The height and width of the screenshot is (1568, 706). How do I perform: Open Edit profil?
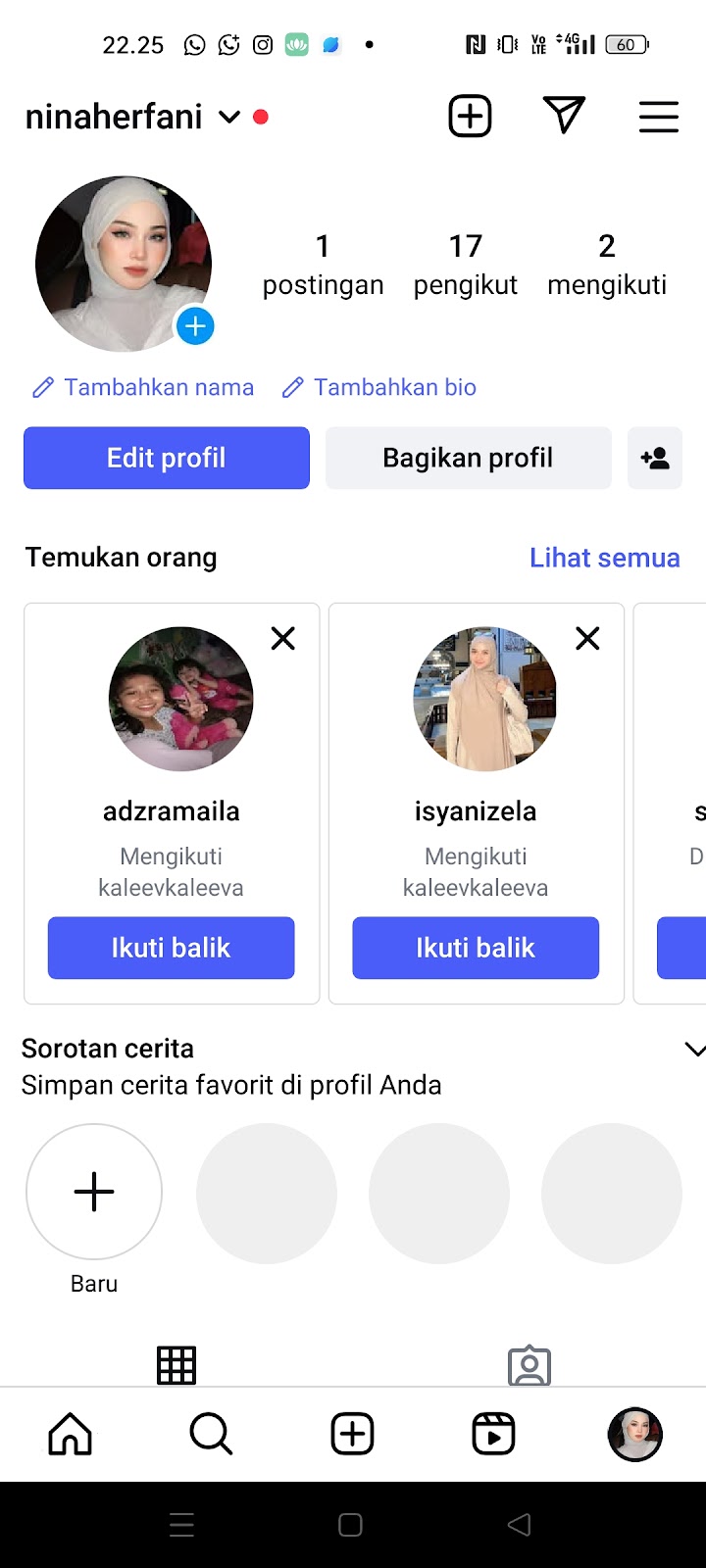(x=167, y=458)
